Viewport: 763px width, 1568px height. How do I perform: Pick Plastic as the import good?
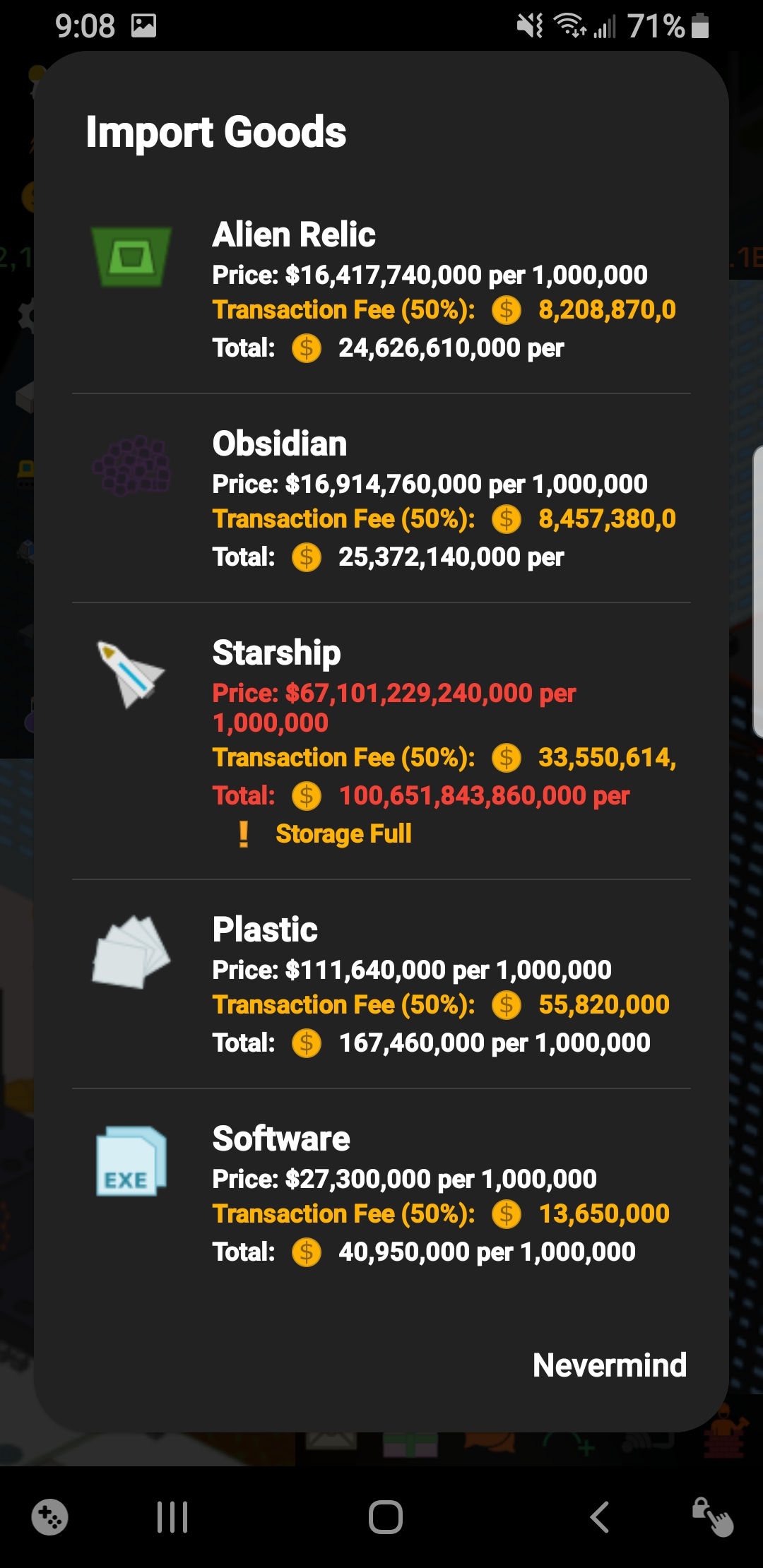tap(381, 984)
